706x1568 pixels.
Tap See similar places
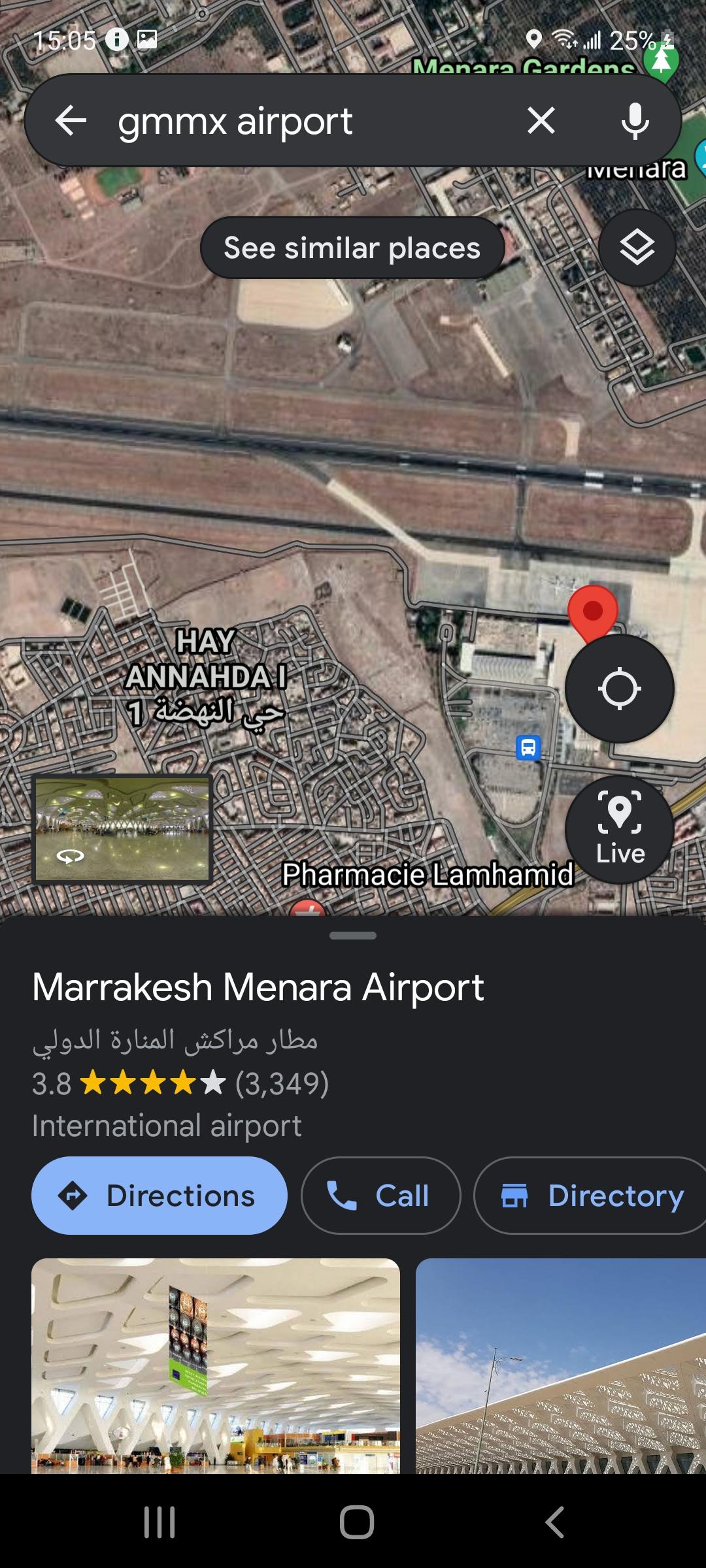click(352, 248)
